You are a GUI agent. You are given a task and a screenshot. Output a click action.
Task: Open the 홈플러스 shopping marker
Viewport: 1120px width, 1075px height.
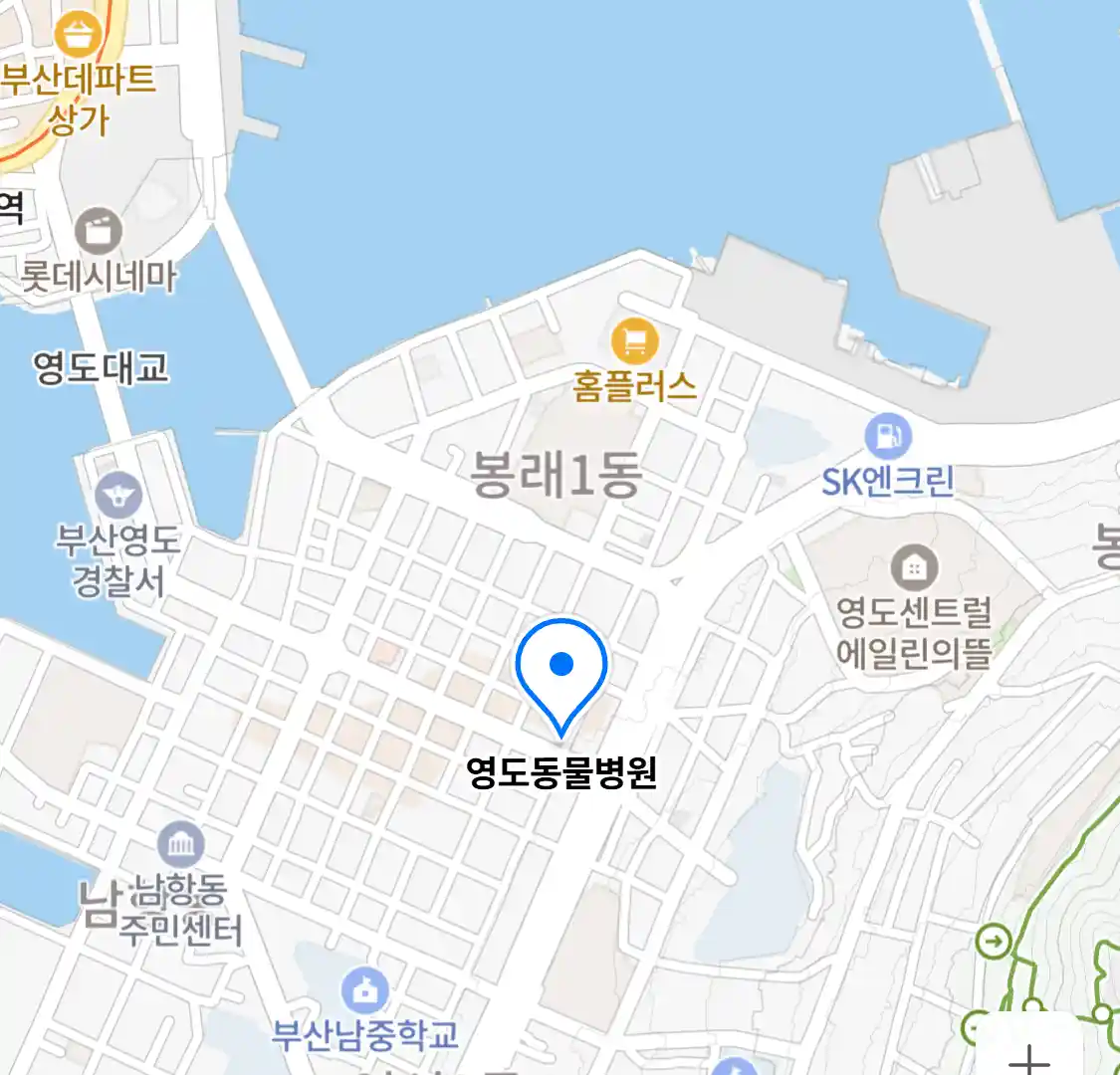click(x=634, y=343)
